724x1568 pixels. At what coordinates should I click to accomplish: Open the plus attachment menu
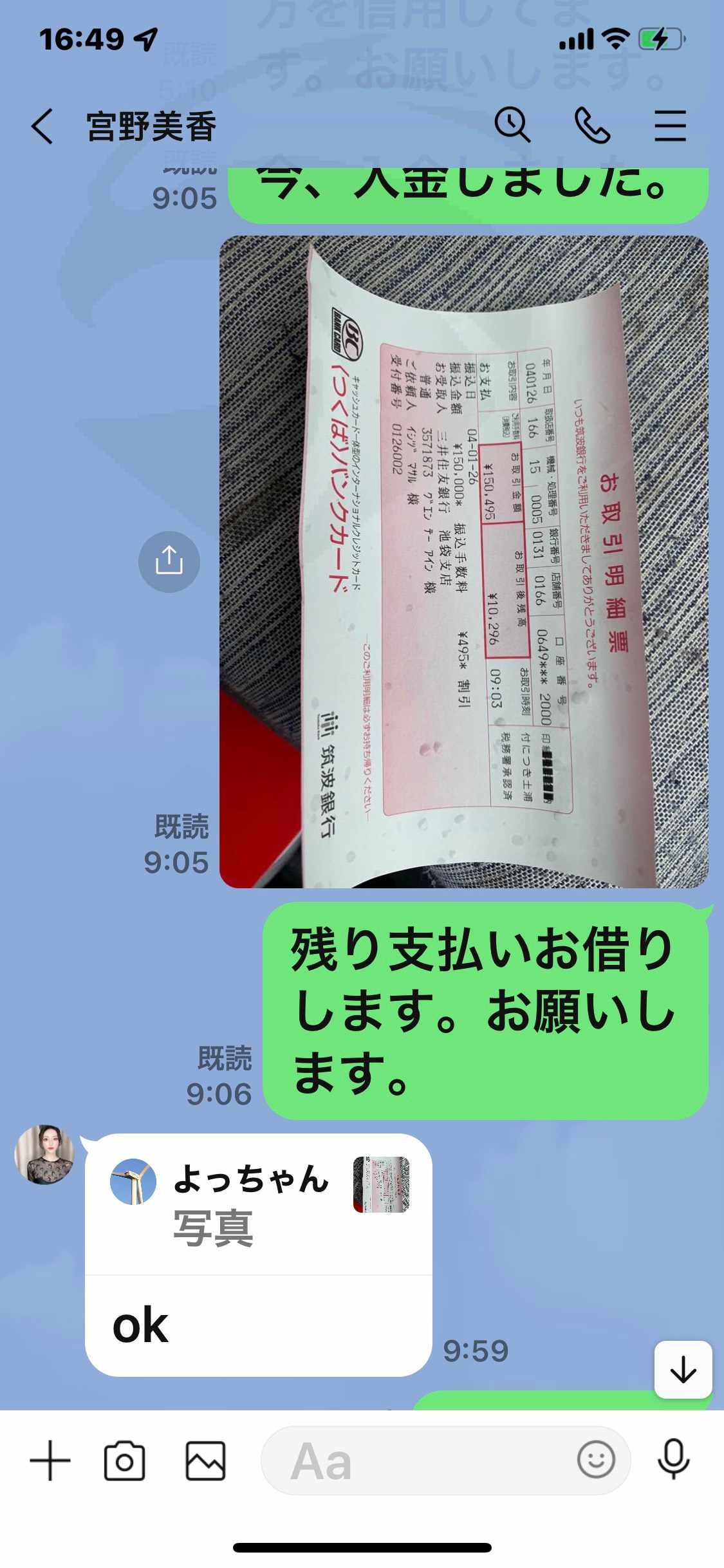(50, 1461)
